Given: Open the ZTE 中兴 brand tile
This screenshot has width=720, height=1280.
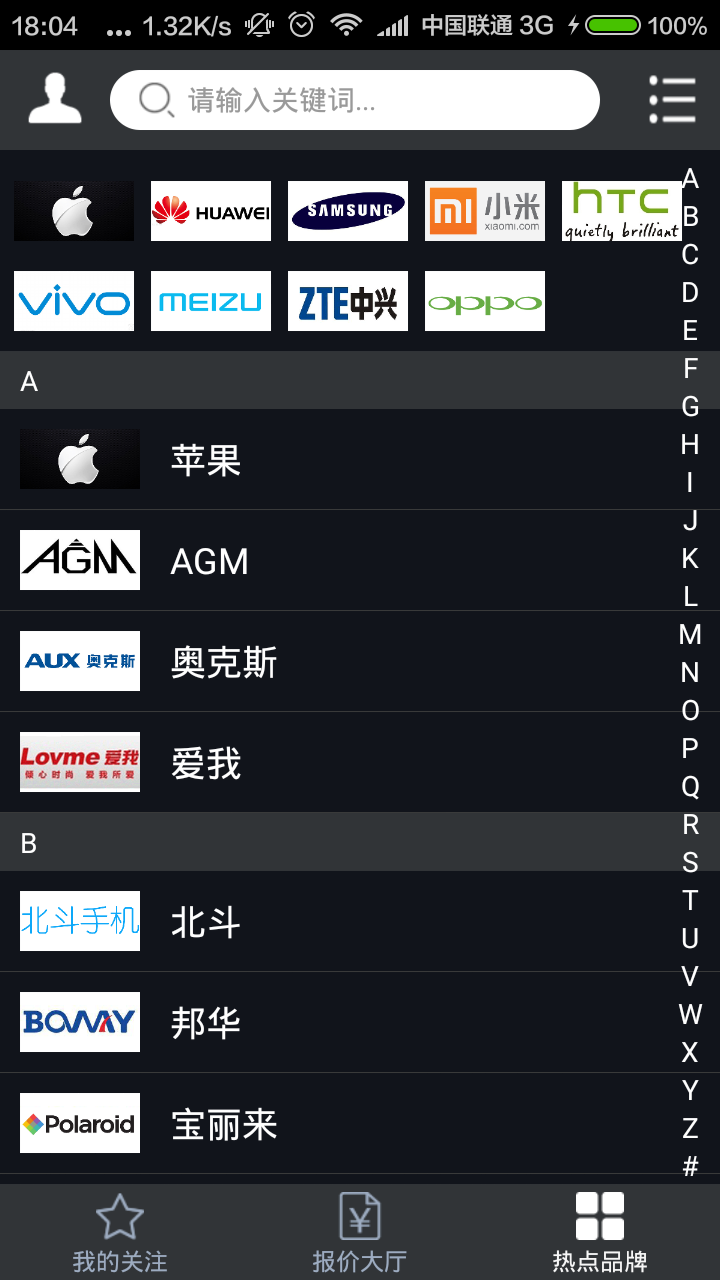Looking at the screenshot, I should tap(348, 301).
